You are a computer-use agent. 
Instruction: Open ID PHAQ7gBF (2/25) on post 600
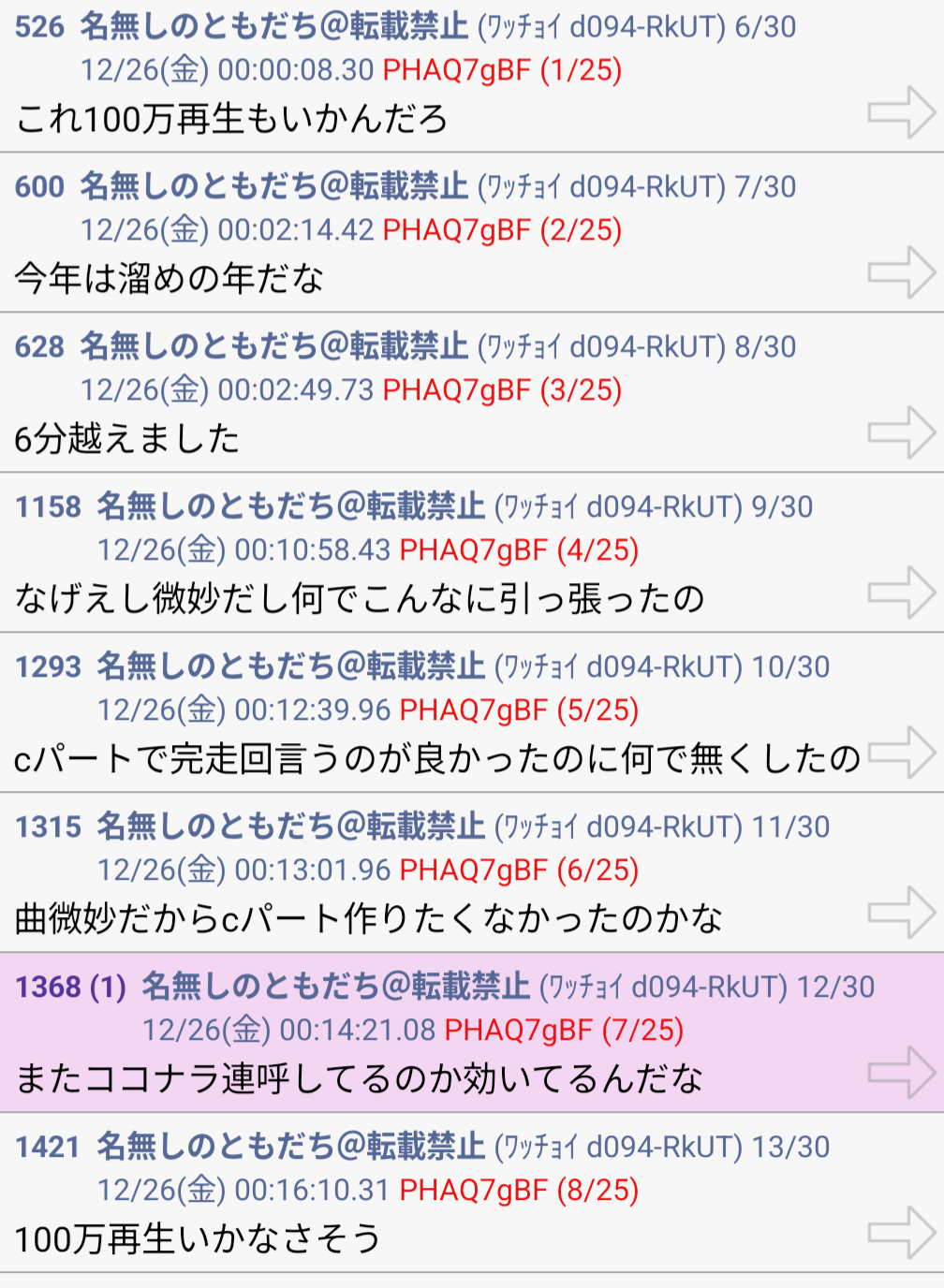click(x=502, y=230)
